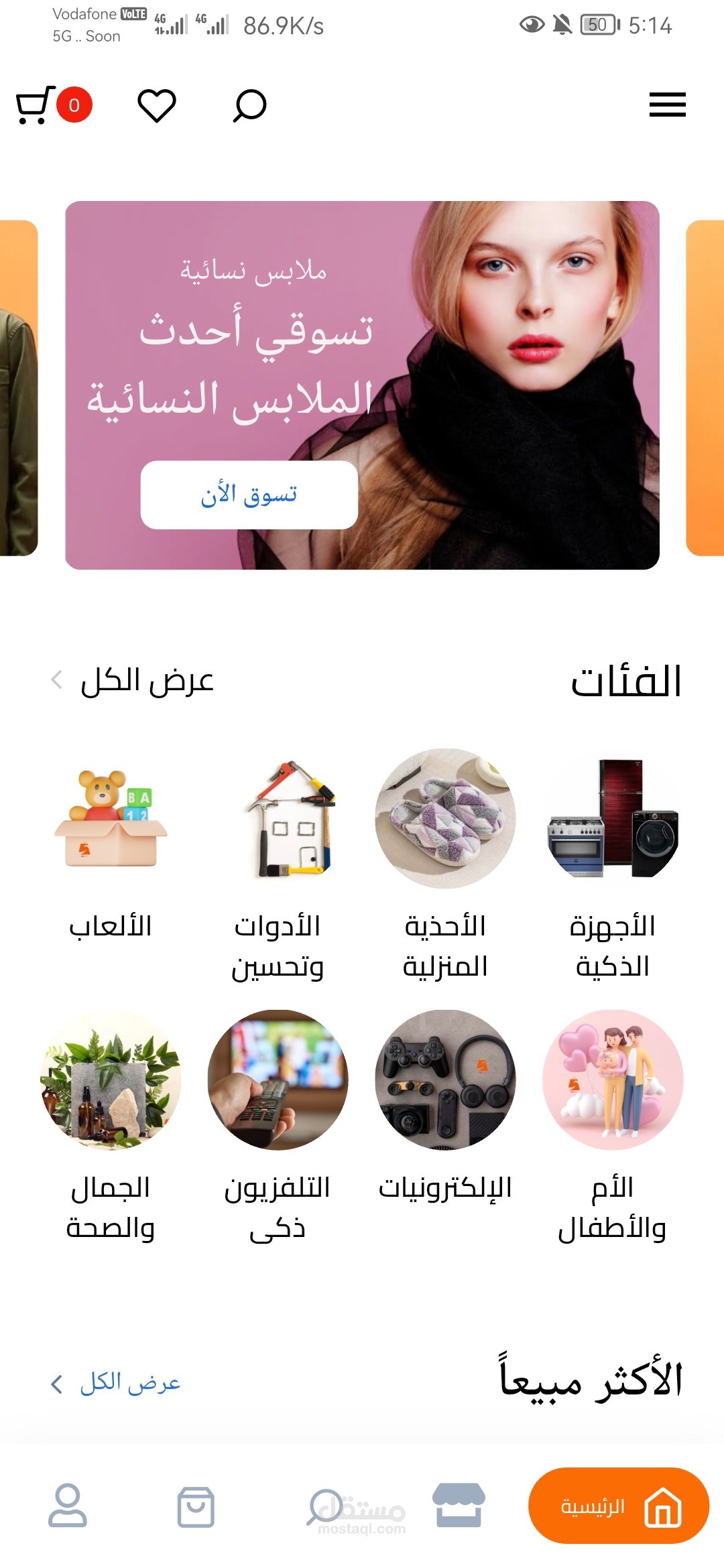The width and height of the screenshot is (724, 1568).
Task: View all categories next to الفئات
Action: [x=133, y=681]
